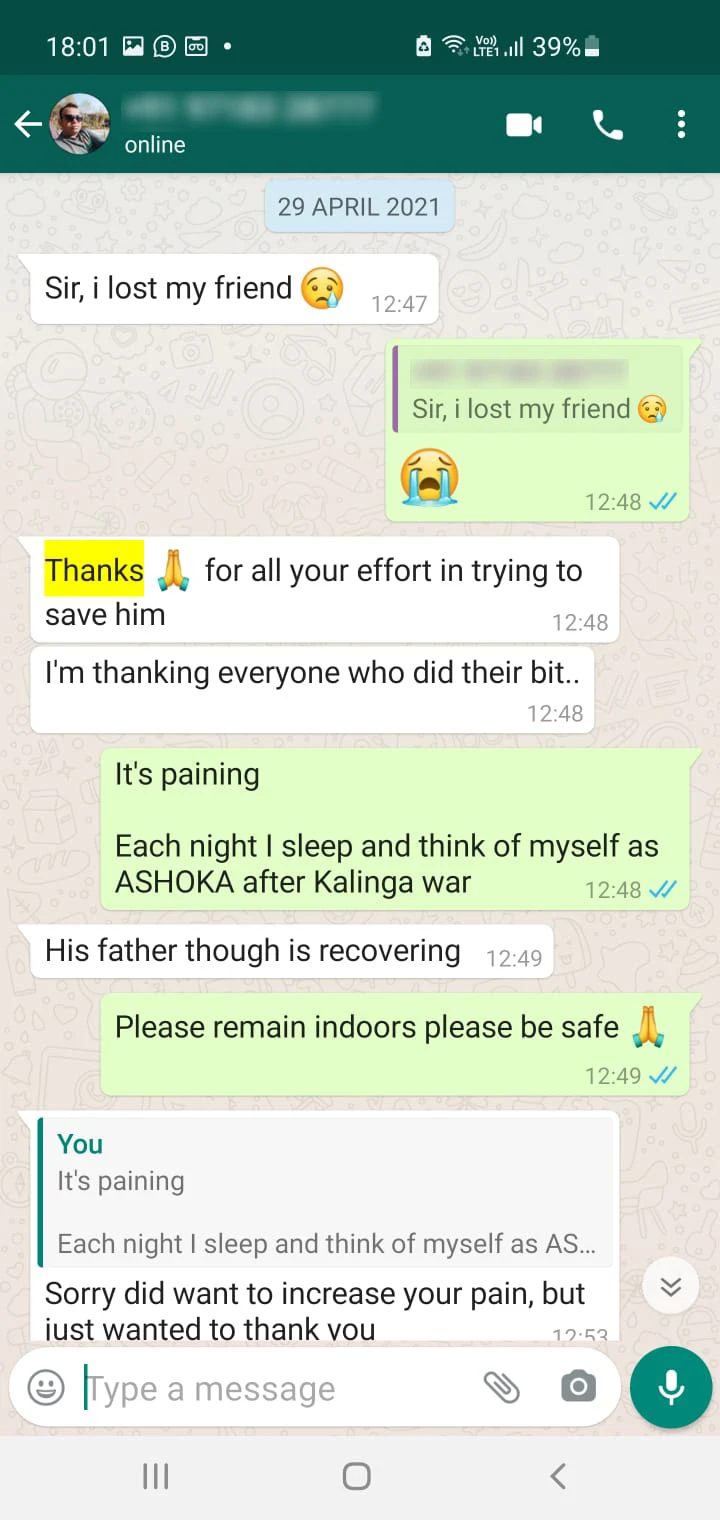Open contact info from the header

(x=250, y=123)
